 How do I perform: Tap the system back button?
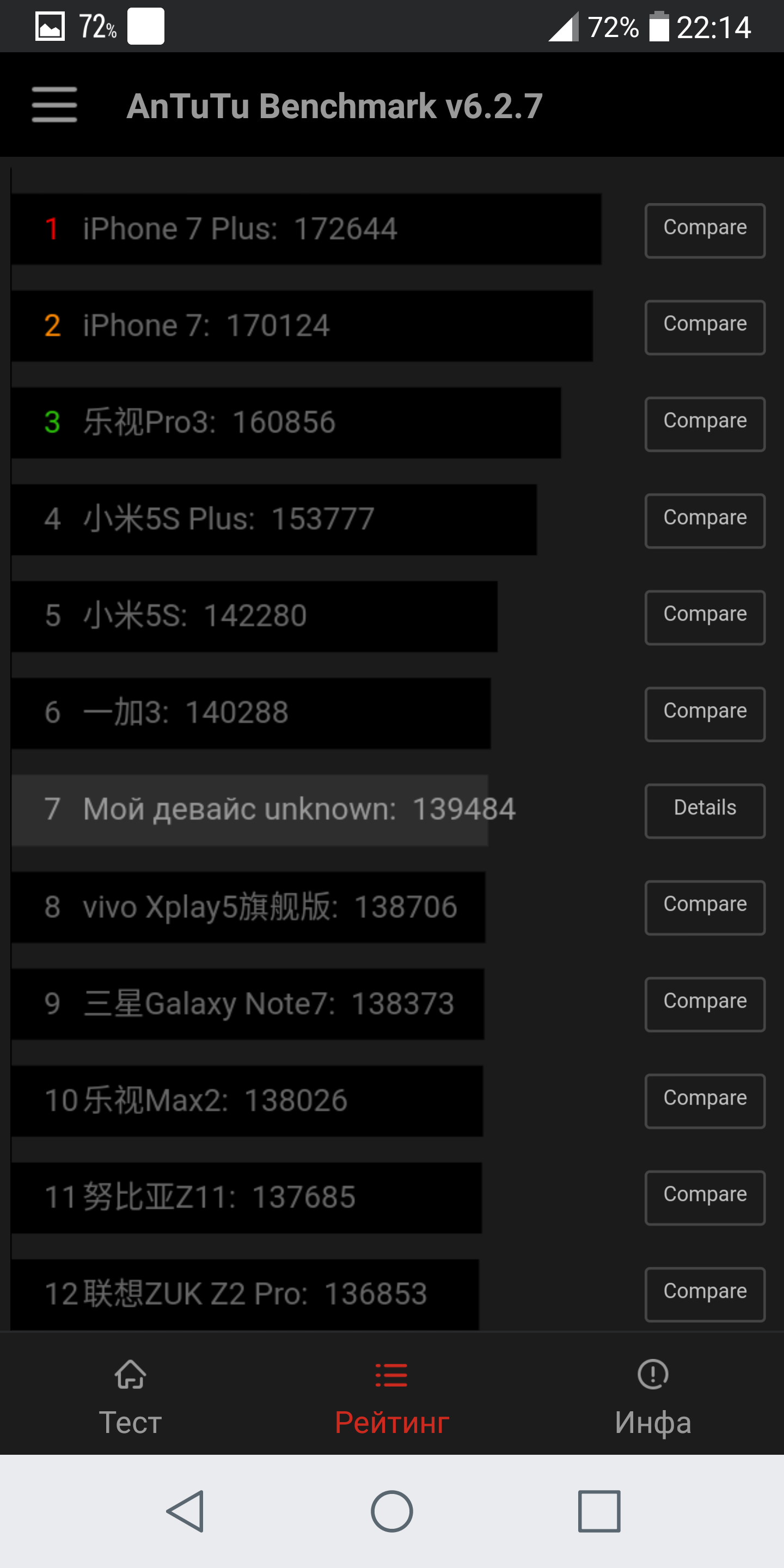pos(185,1511)
